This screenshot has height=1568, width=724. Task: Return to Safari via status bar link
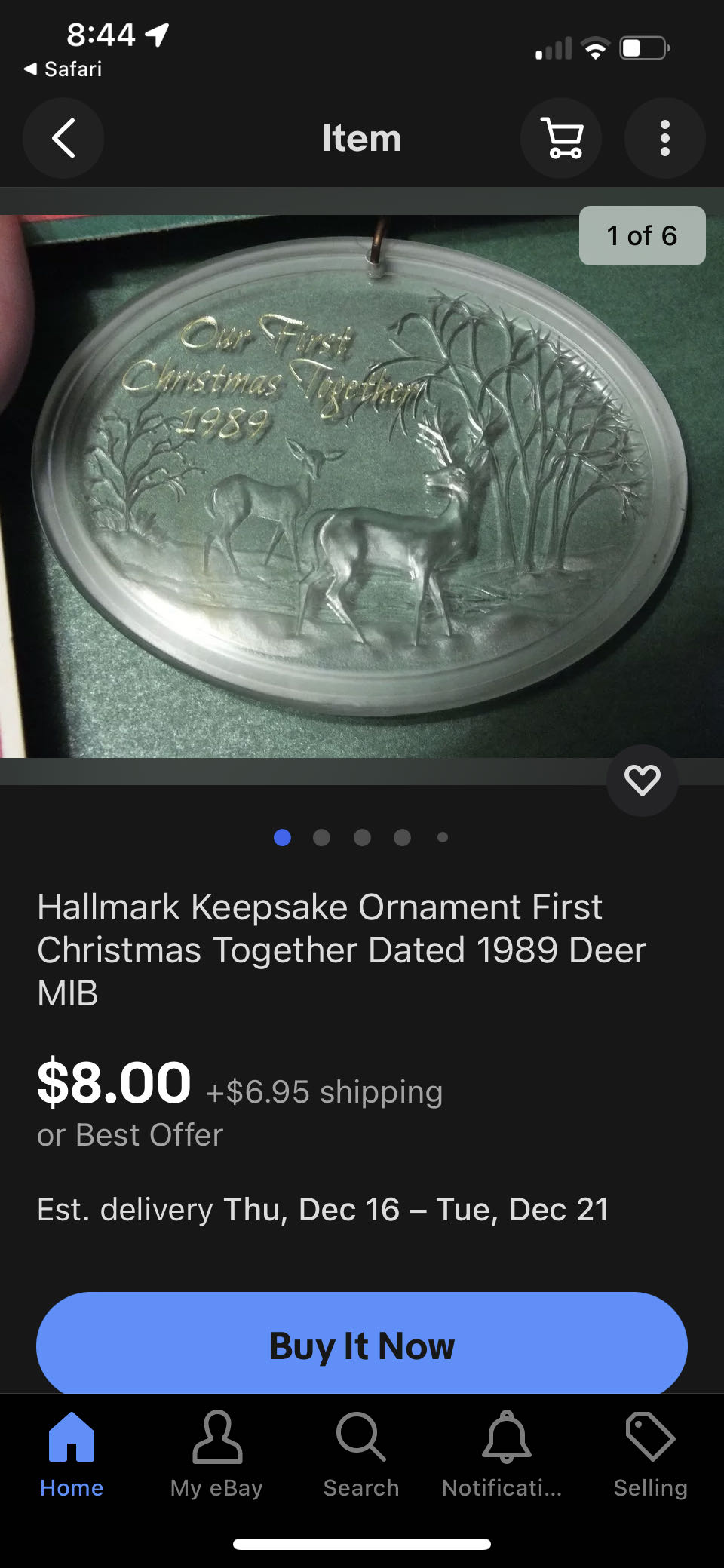click(63, 69)
